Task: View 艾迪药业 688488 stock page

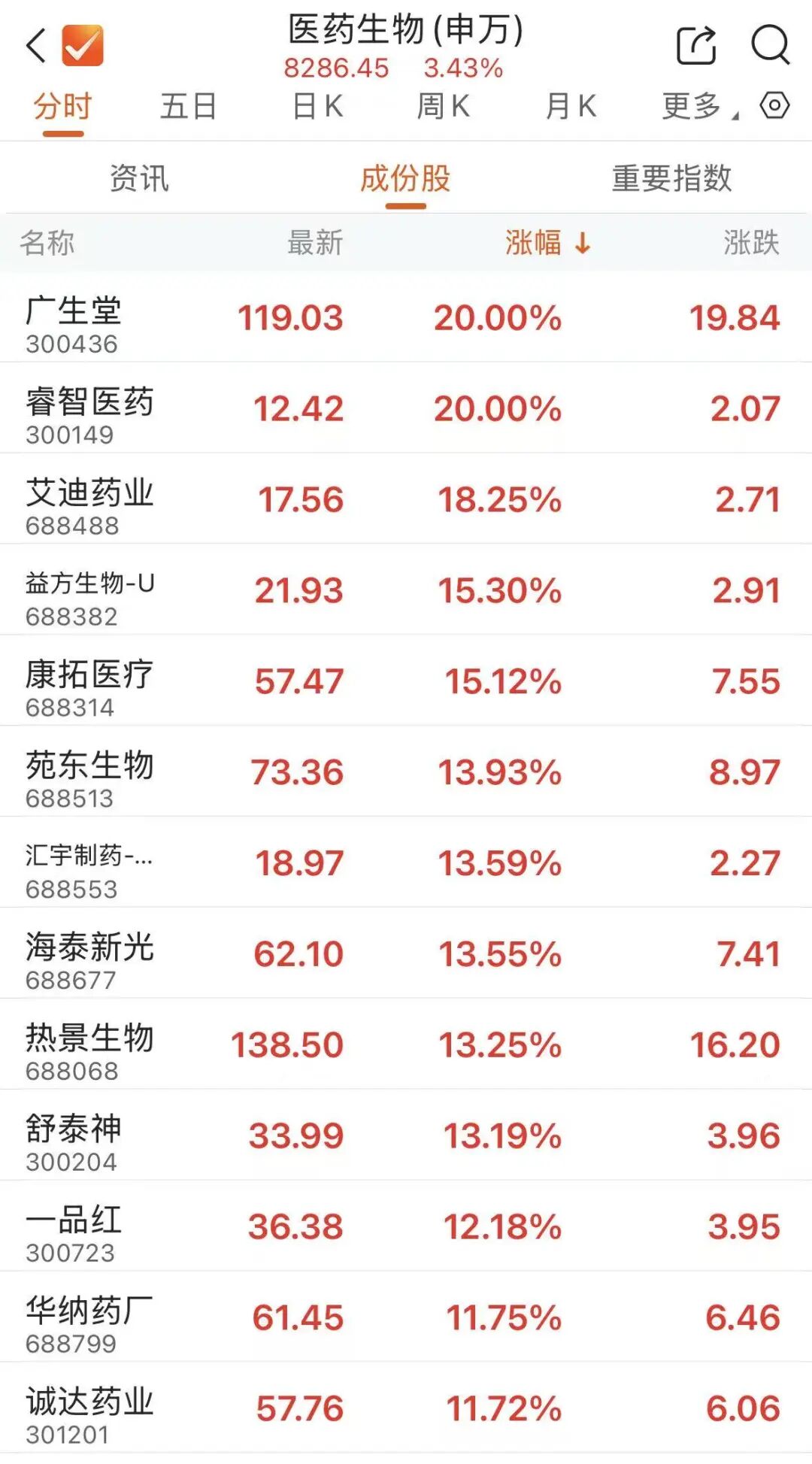Action: [406, 499]
